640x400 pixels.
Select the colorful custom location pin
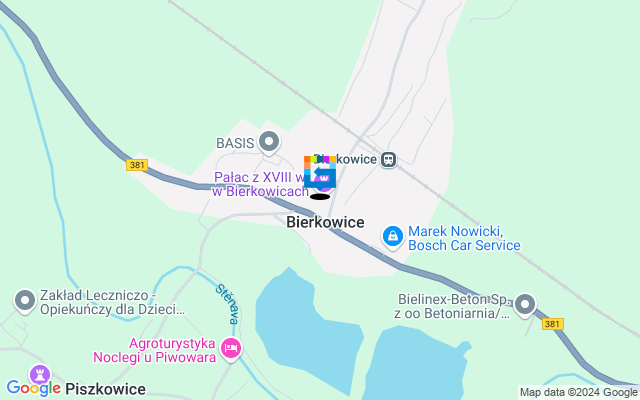pos(320,172)
